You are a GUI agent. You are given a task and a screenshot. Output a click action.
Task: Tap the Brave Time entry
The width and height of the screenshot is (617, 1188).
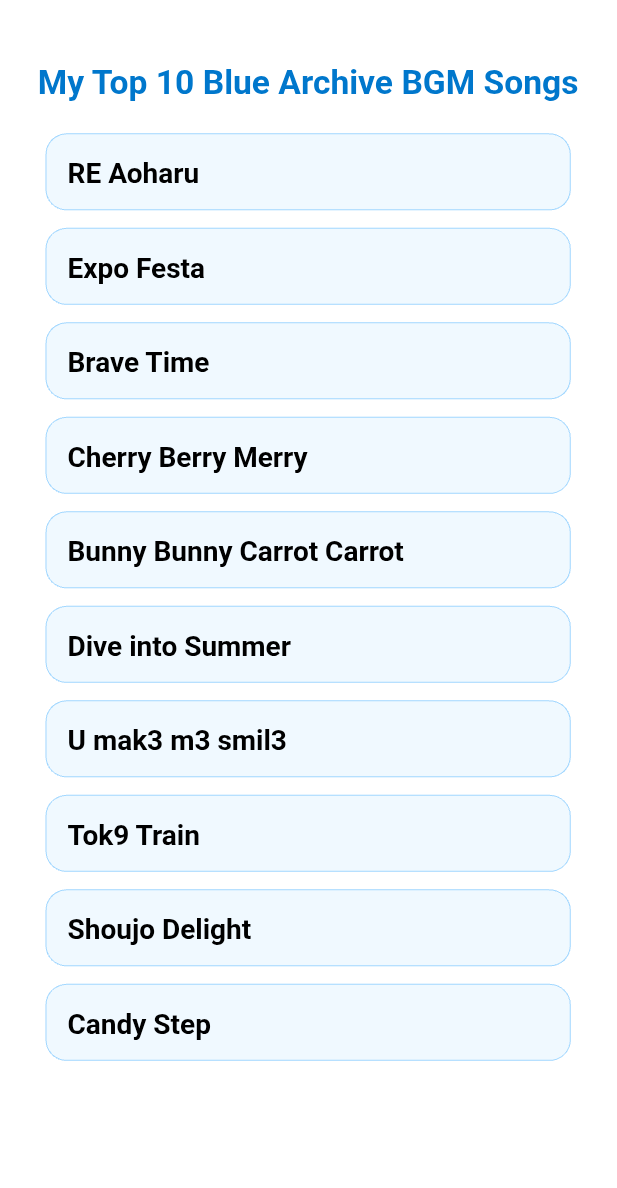(x=308, y=361)
